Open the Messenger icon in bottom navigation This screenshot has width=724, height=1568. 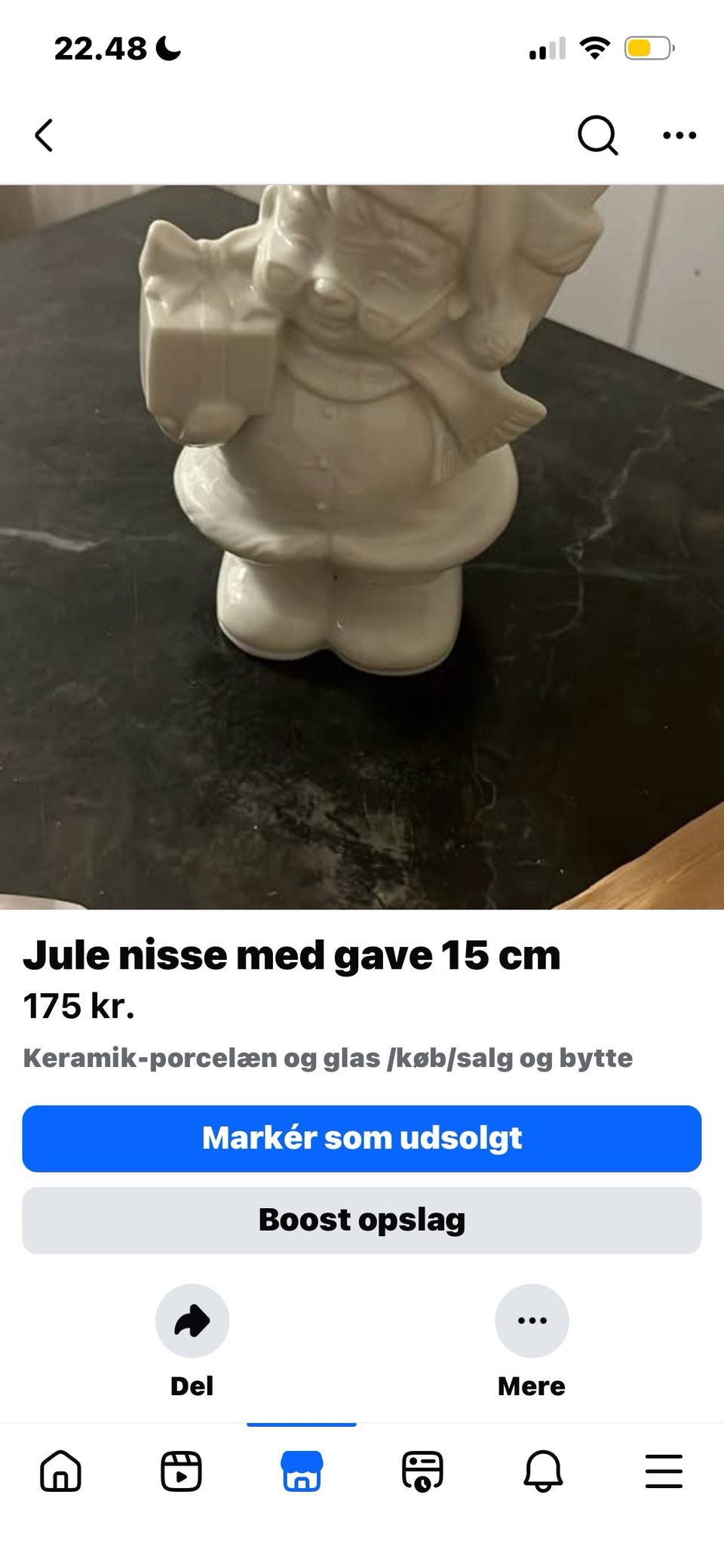click(424, 1470)
